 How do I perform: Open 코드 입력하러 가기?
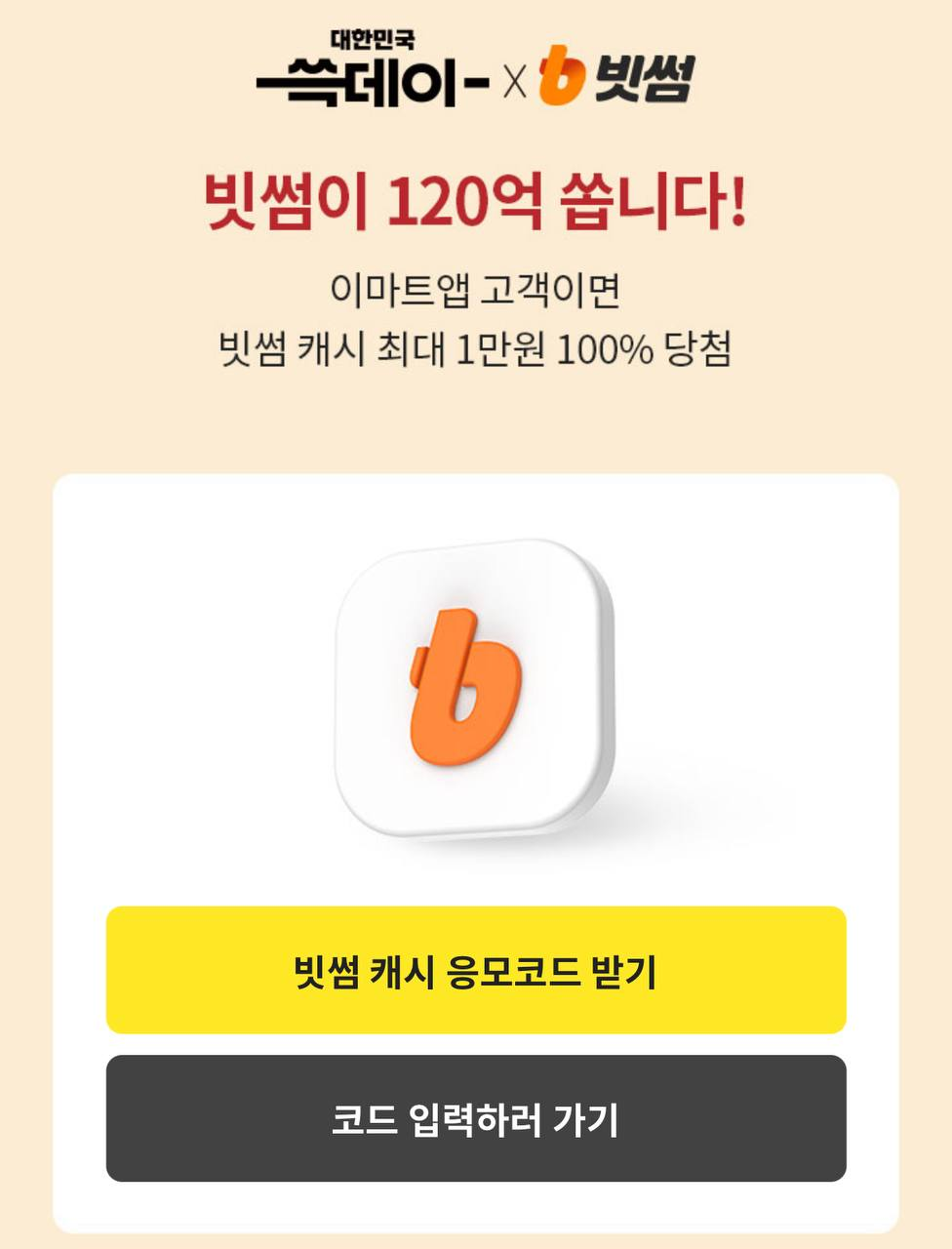point(476,1118)
